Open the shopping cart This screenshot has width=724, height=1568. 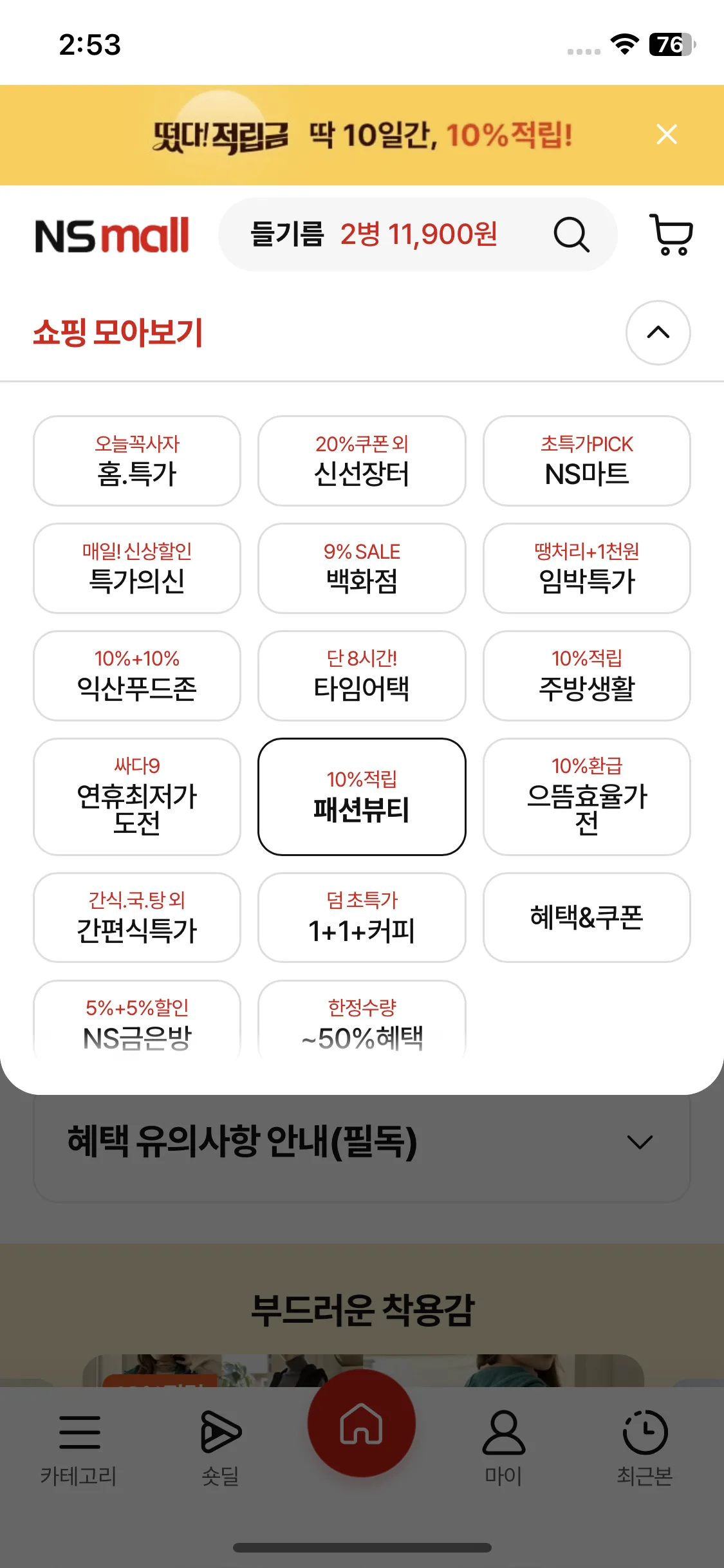tap(671, 234)
